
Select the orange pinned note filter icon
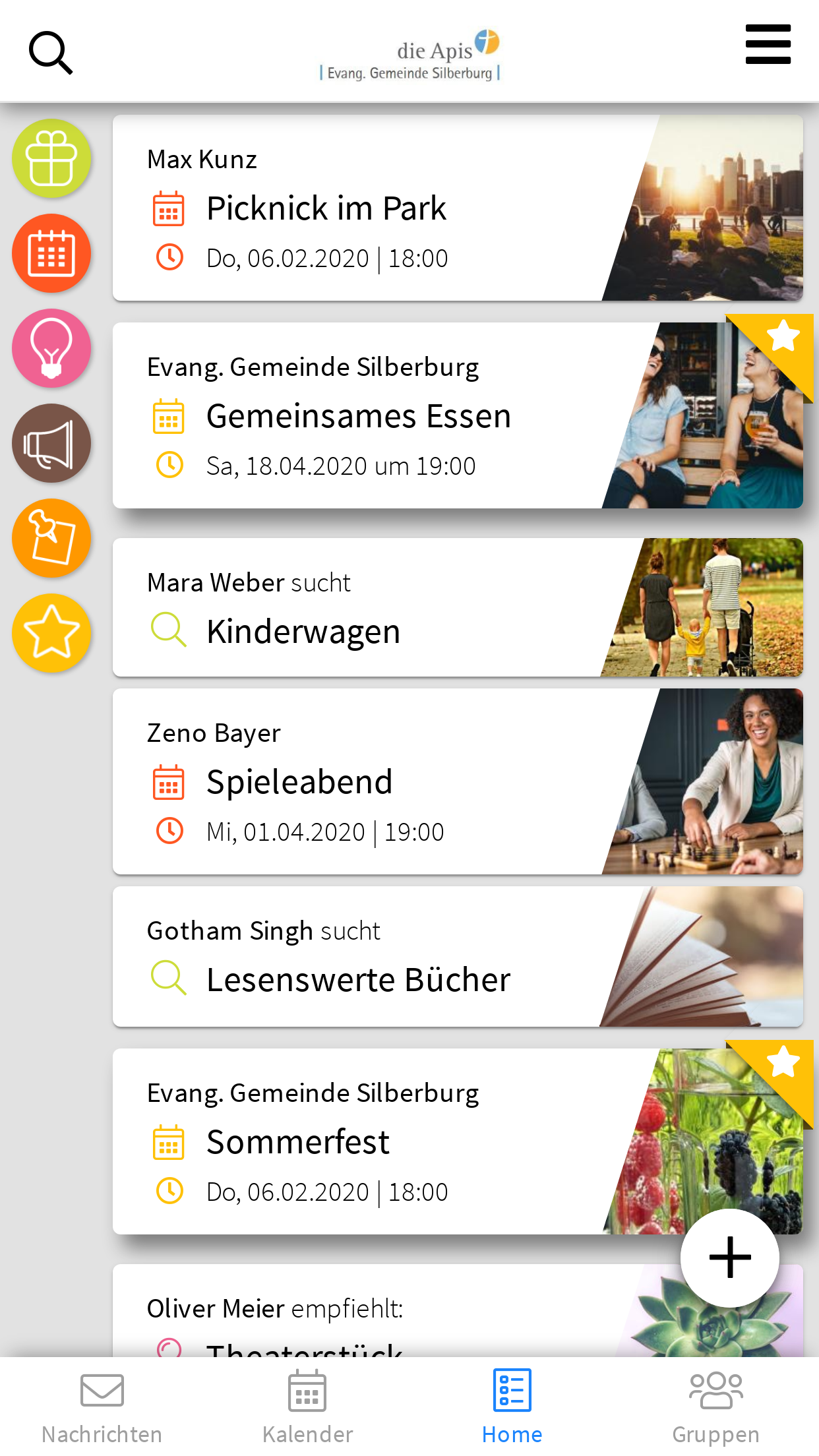(x=51, y=538)
